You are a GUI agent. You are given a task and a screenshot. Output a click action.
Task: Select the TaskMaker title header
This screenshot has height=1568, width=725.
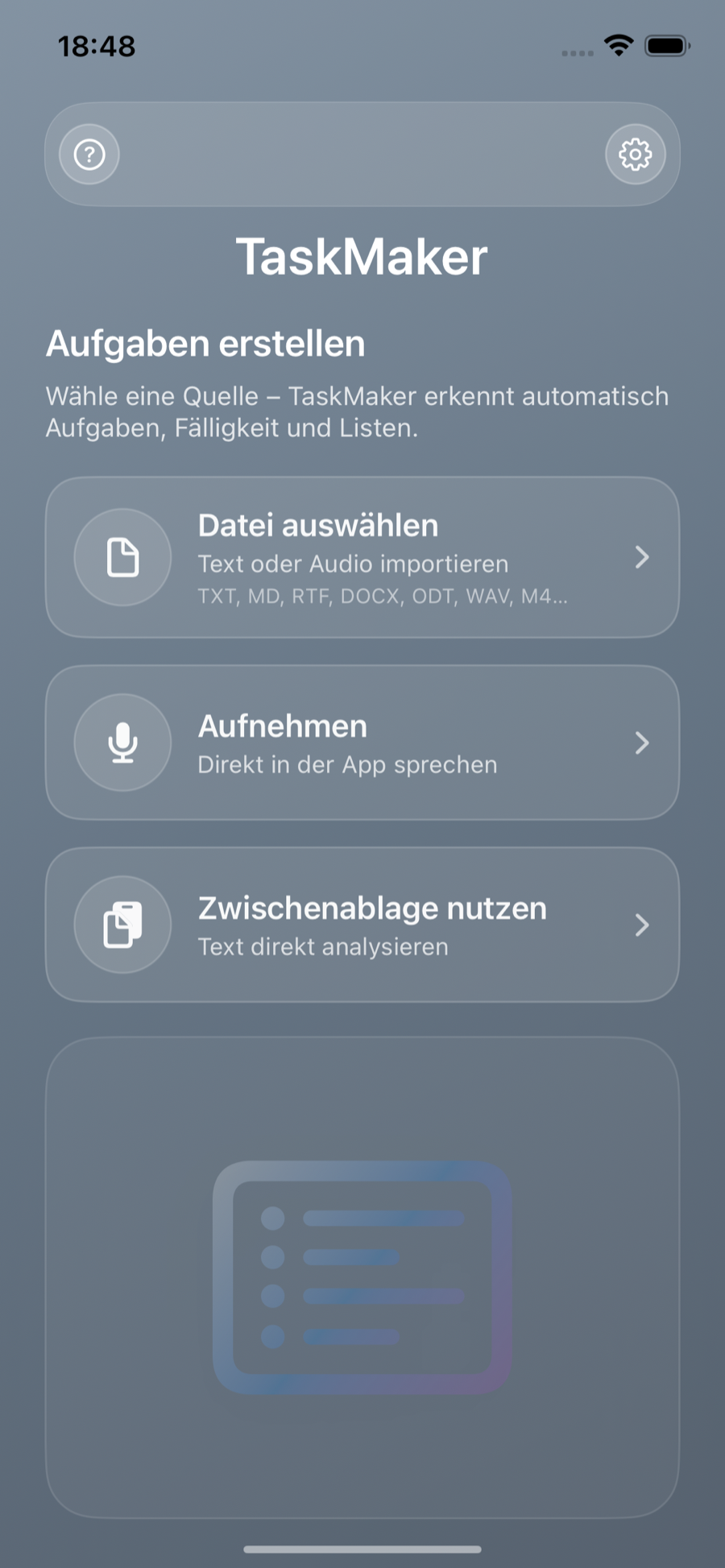tap(362, 256)
